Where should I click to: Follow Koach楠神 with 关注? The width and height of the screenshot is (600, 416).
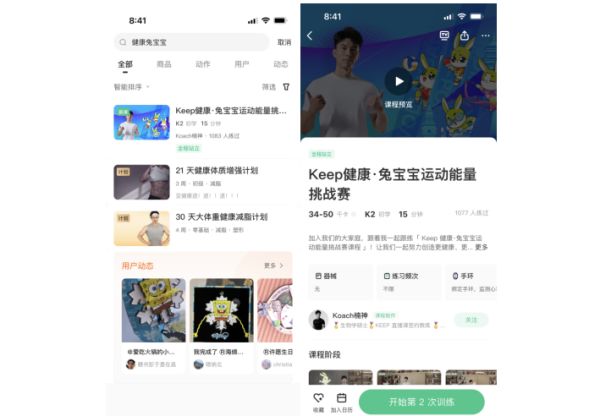click(x=470, y=320)
